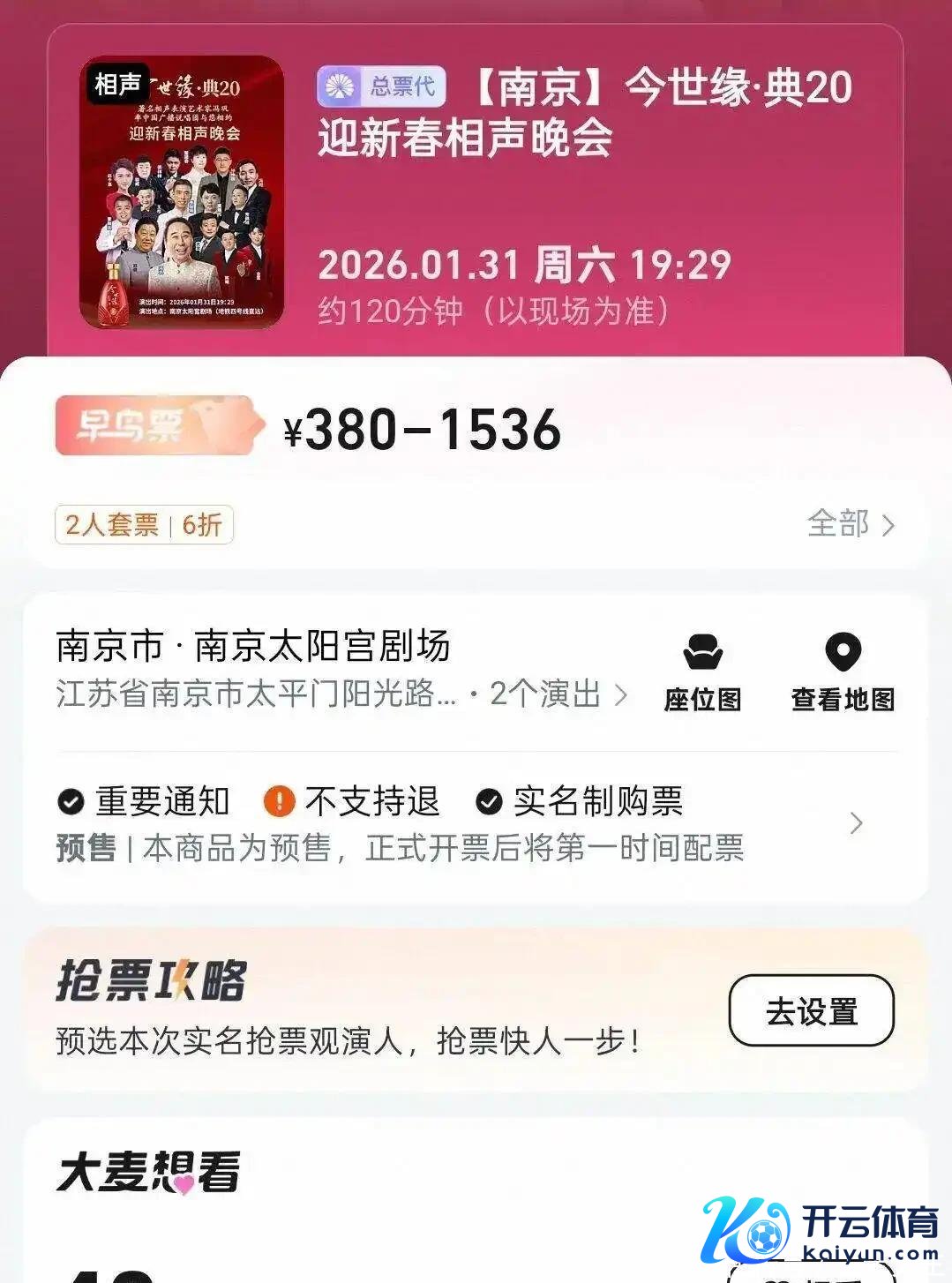Tap 去设置 for 抢票攻略

point(811,1011)
